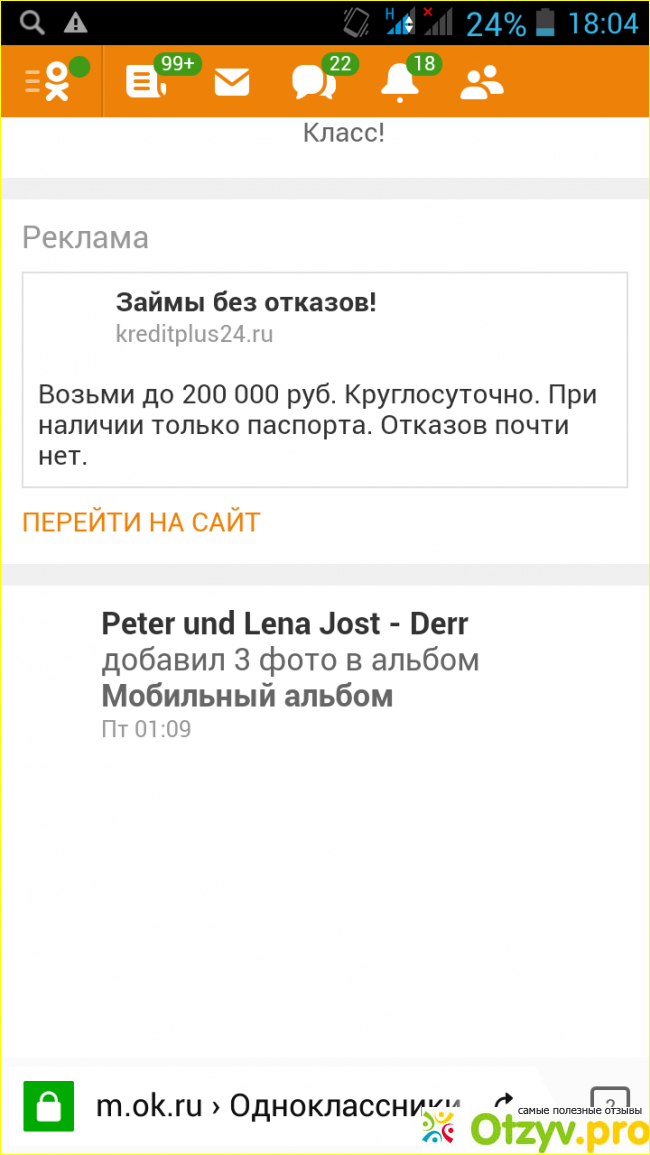Open the feed icon with 99+ badge
650x1155 pixels.
tap(146, 82)
